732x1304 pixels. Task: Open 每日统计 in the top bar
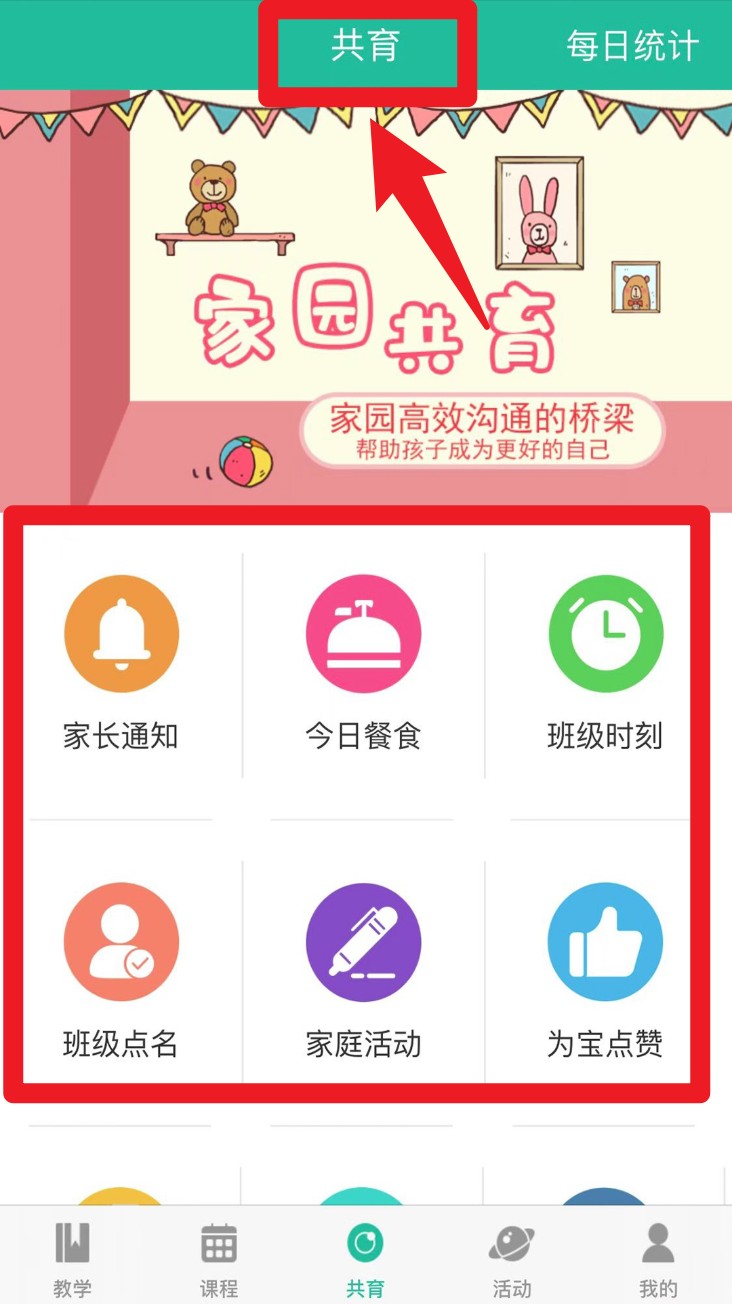[632, 46]
